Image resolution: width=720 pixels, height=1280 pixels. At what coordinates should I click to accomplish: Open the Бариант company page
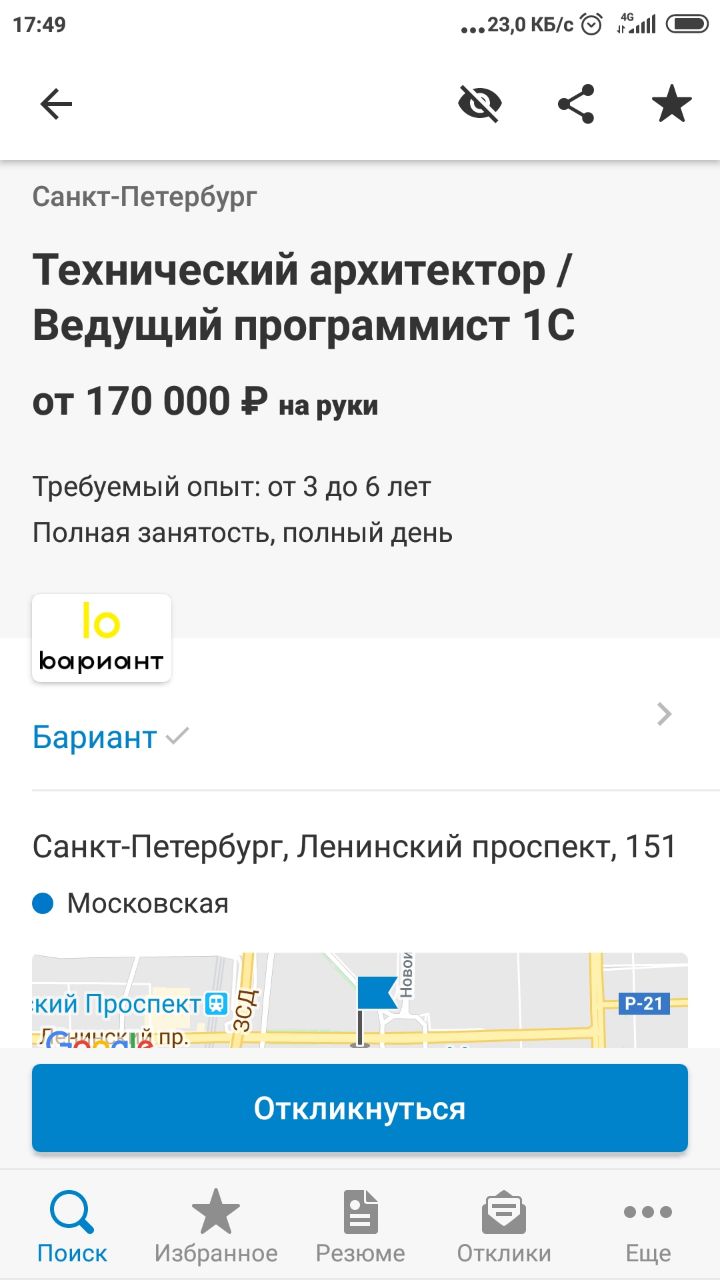(360, 738)
